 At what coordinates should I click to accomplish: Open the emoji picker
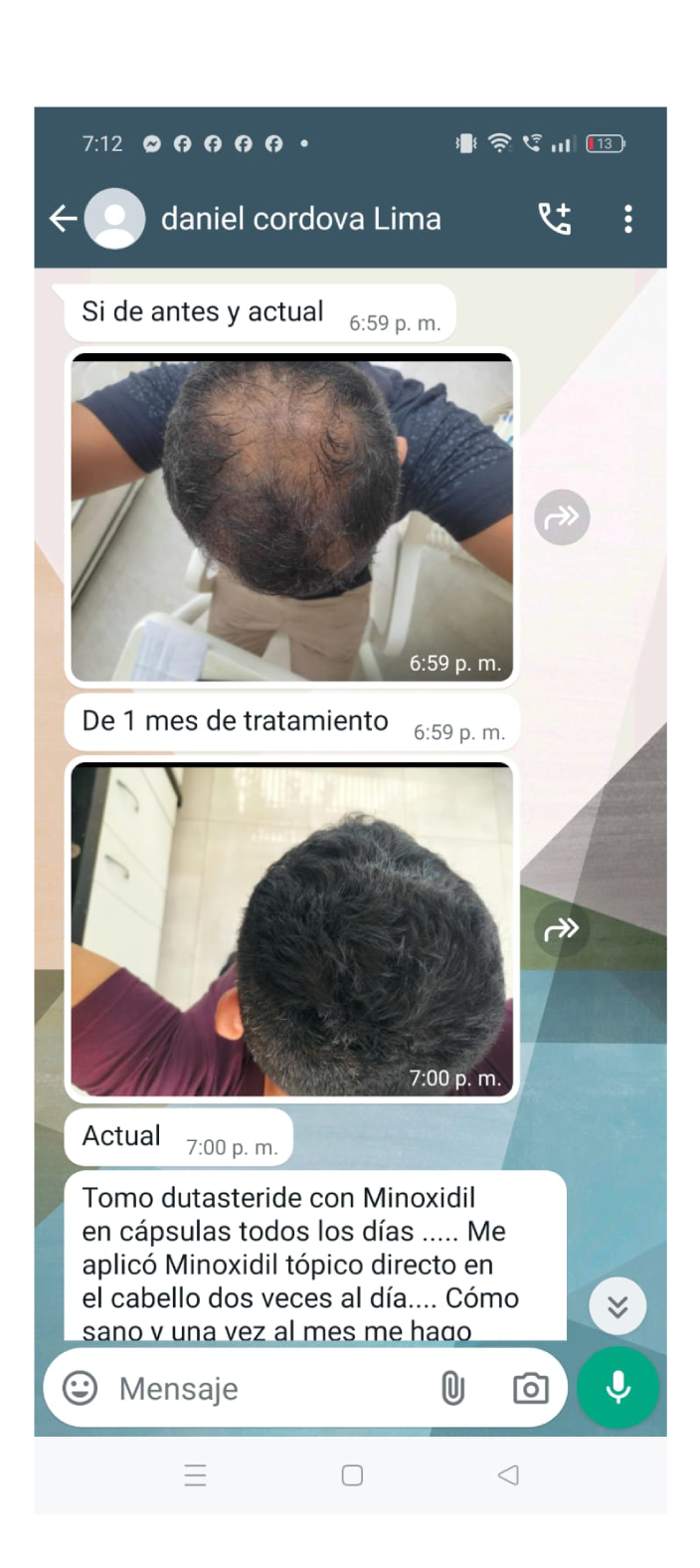click(x=81, y=1388)
